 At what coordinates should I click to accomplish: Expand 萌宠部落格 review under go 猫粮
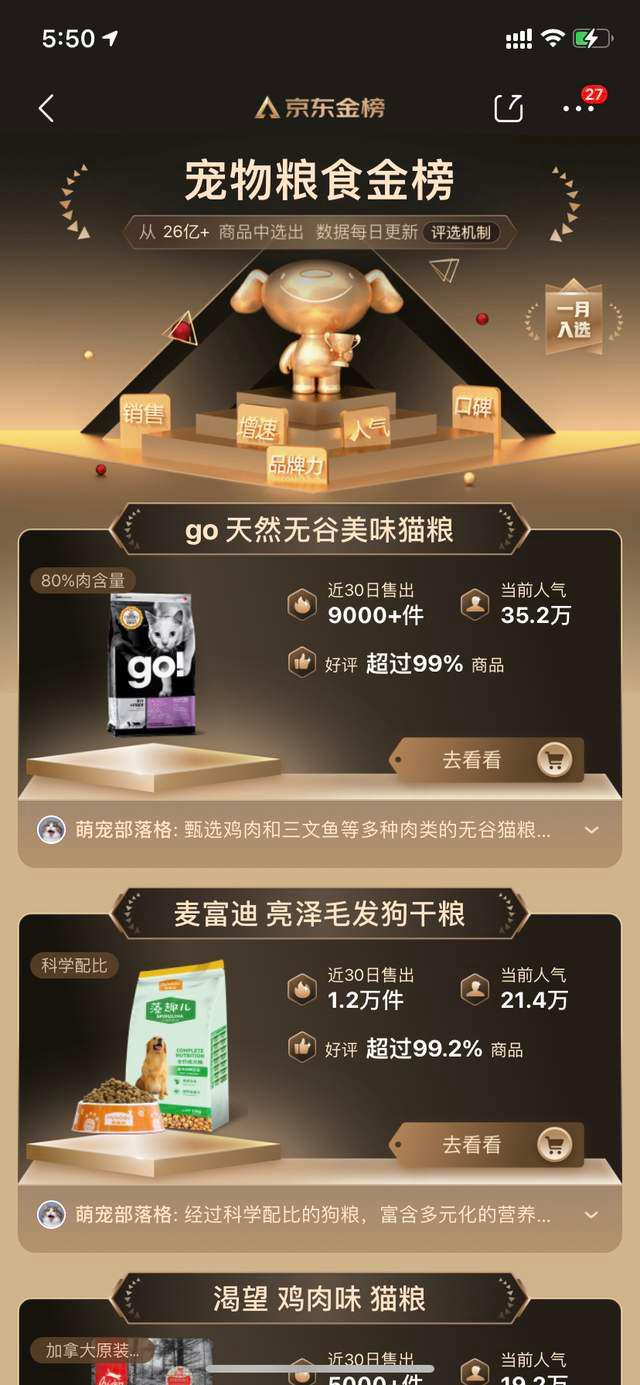coord(591,830)
